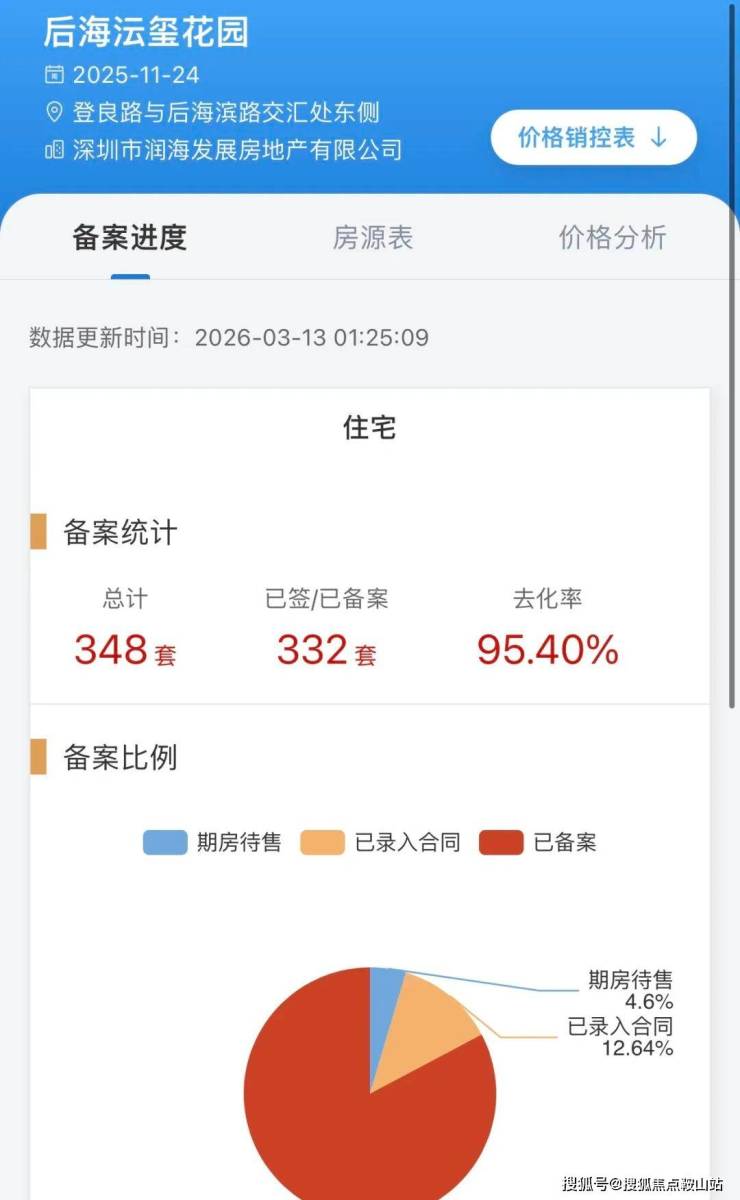Viewport: 740px width, 1200px height.
Task: Open the 价格分析 tab
Action: [612, 238]
